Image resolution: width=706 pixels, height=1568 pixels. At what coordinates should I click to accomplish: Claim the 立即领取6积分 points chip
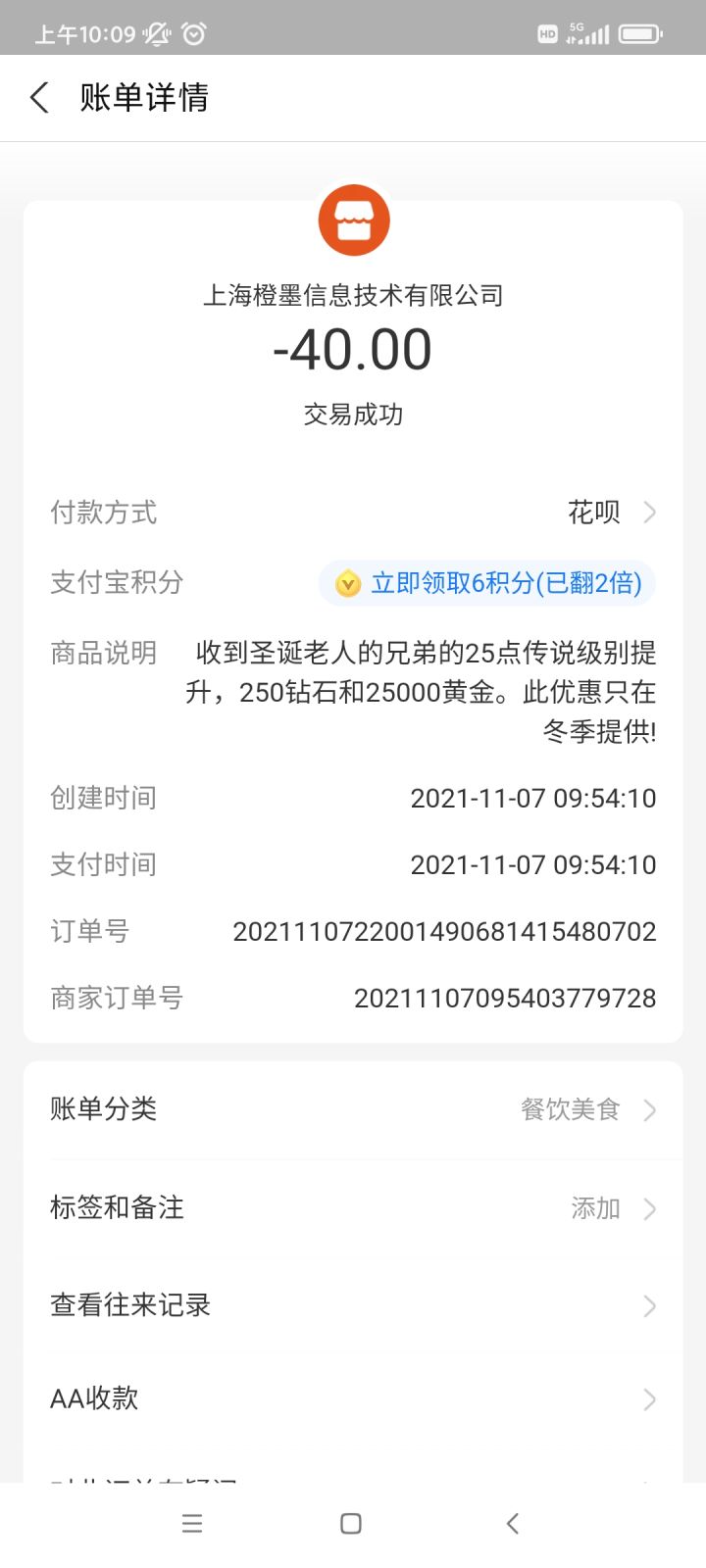coord(487,583)
